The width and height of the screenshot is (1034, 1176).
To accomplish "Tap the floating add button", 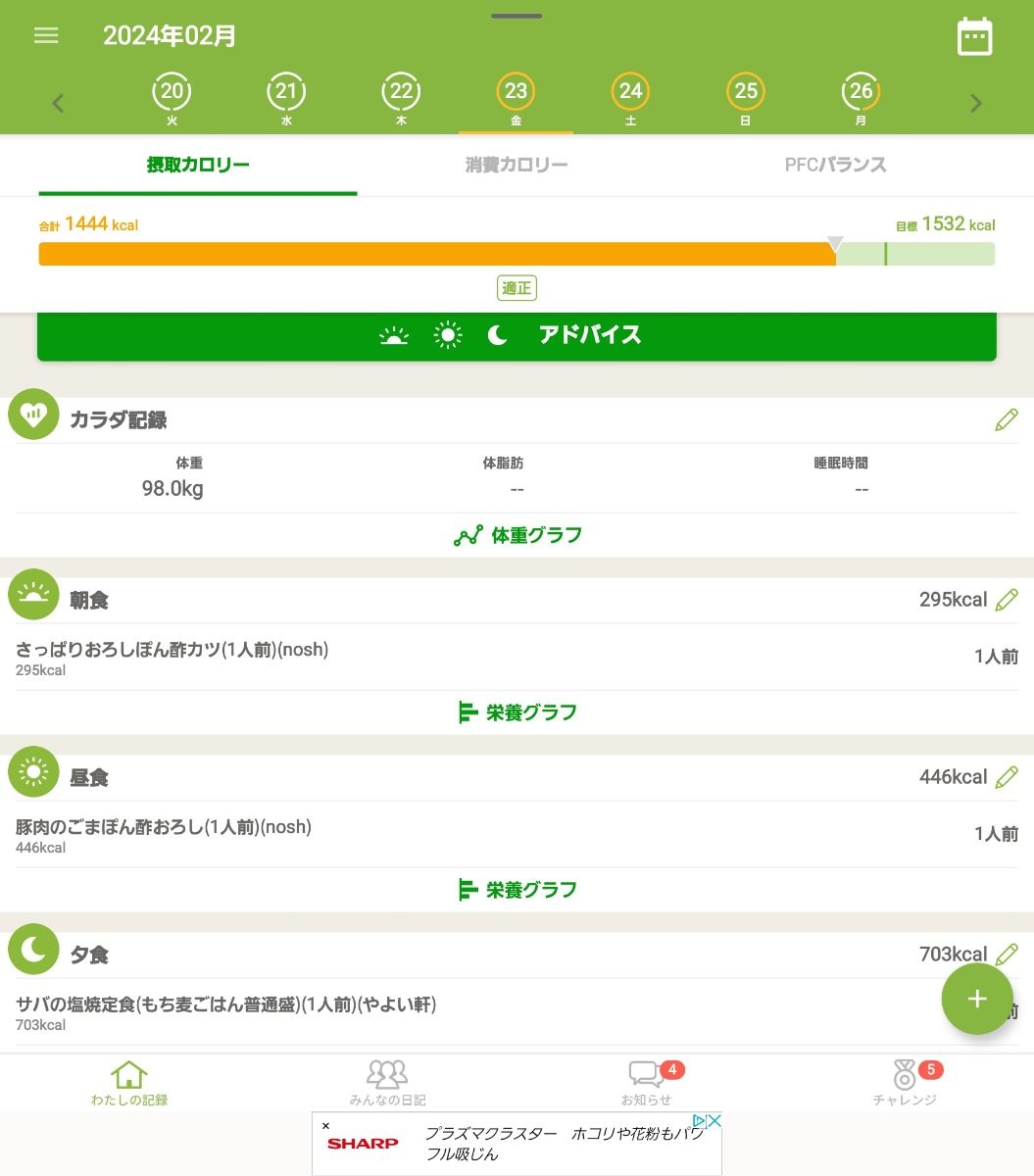I will [x=976, y=999].
